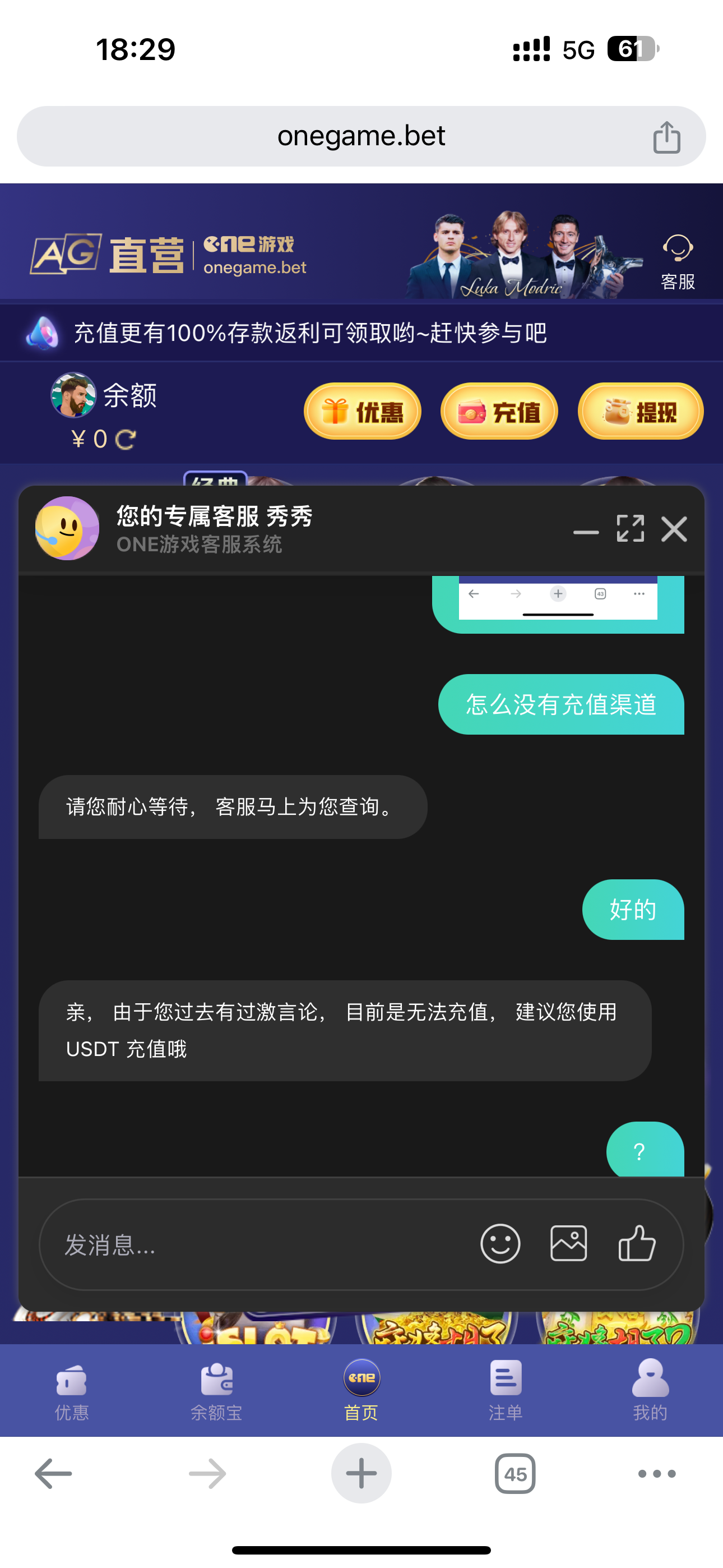Image resolution: width=723 pixels, height=1568 pixels.
Task: Refresh the account balance
Action: point(126,440)
